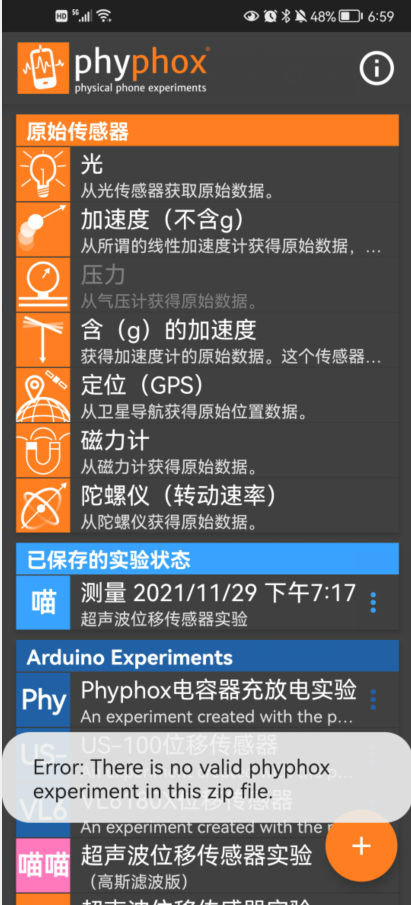The image size is (411, 905).
Task: Open 定位（GPS）experiment
Action: [207, 395]
